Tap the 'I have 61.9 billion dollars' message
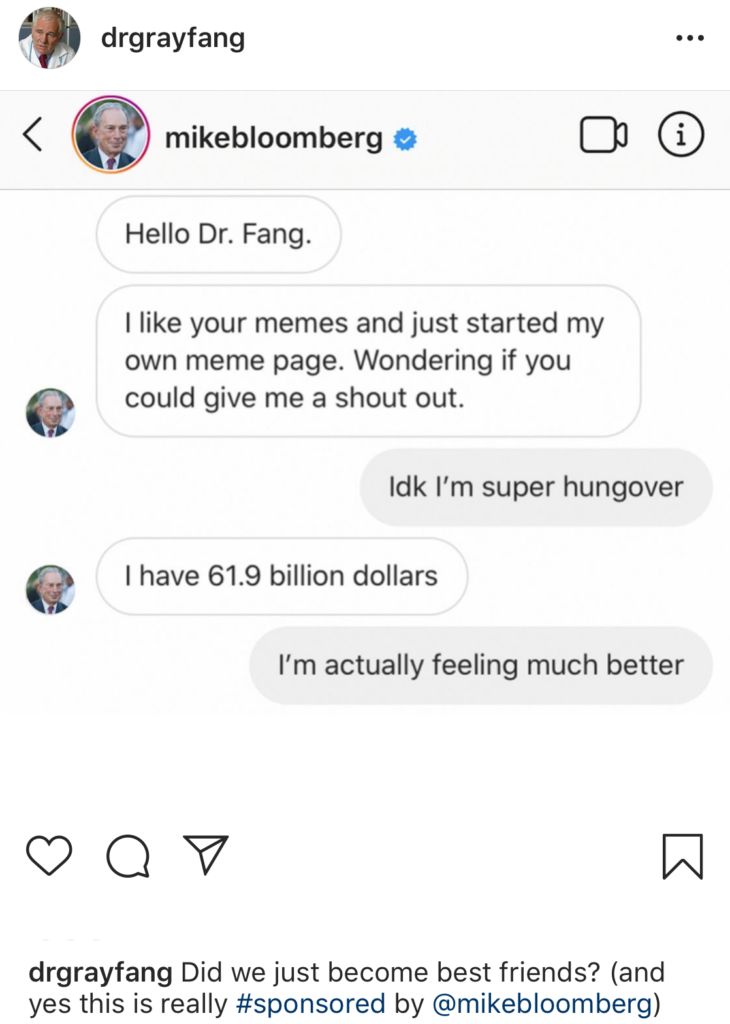 click(x=281, y=576)
